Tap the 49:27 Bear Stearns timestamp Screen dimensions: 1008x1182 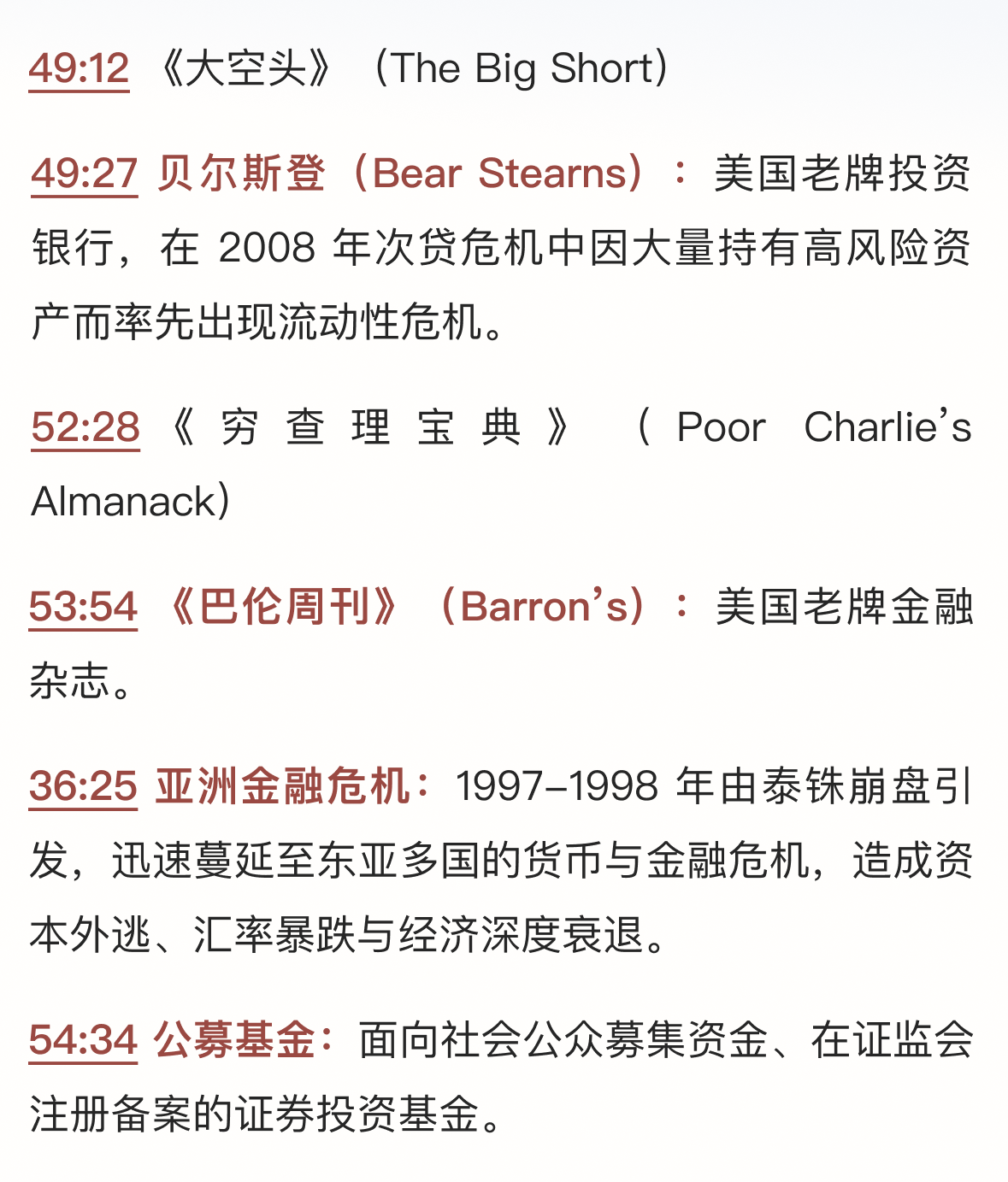pos(84,173)
